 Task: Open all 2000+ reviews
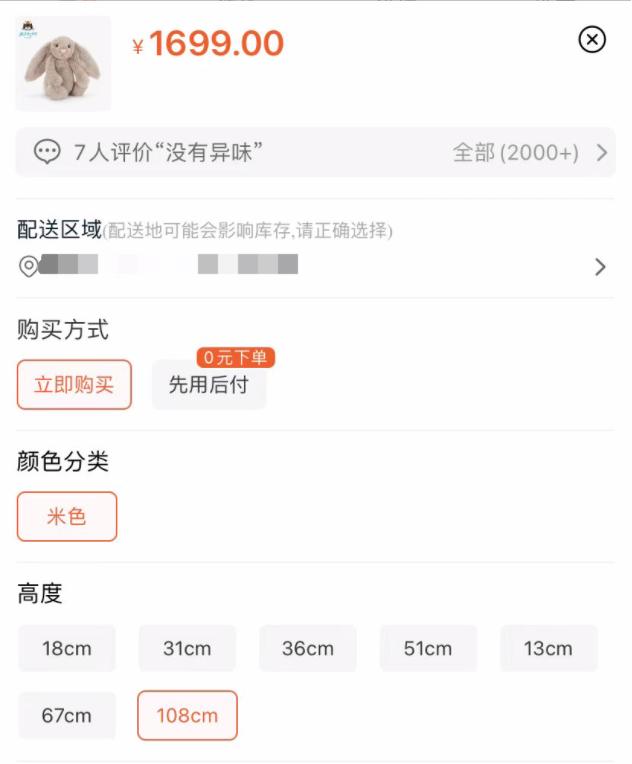[530, 153]
